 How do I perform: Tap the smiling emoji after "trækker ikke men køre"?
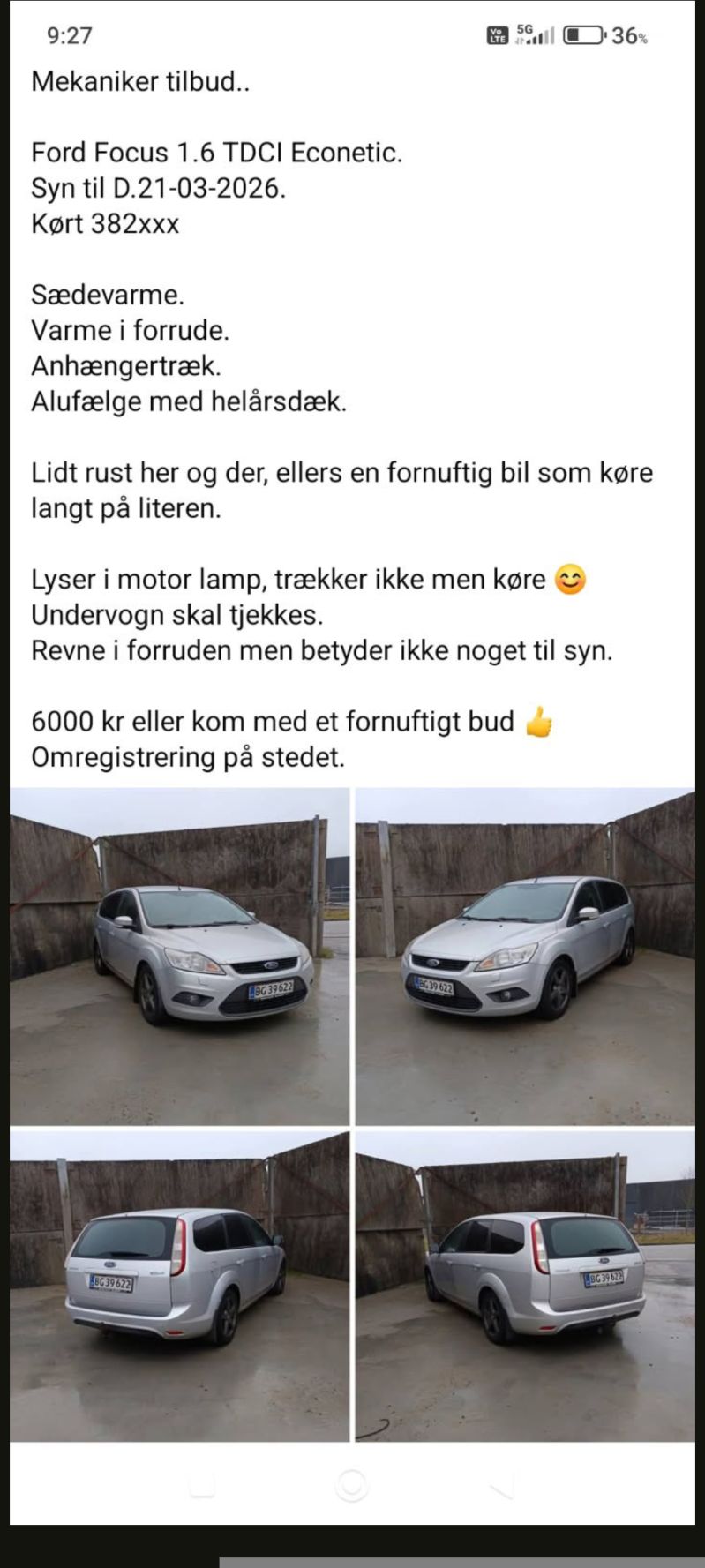(x=572, y=579)
